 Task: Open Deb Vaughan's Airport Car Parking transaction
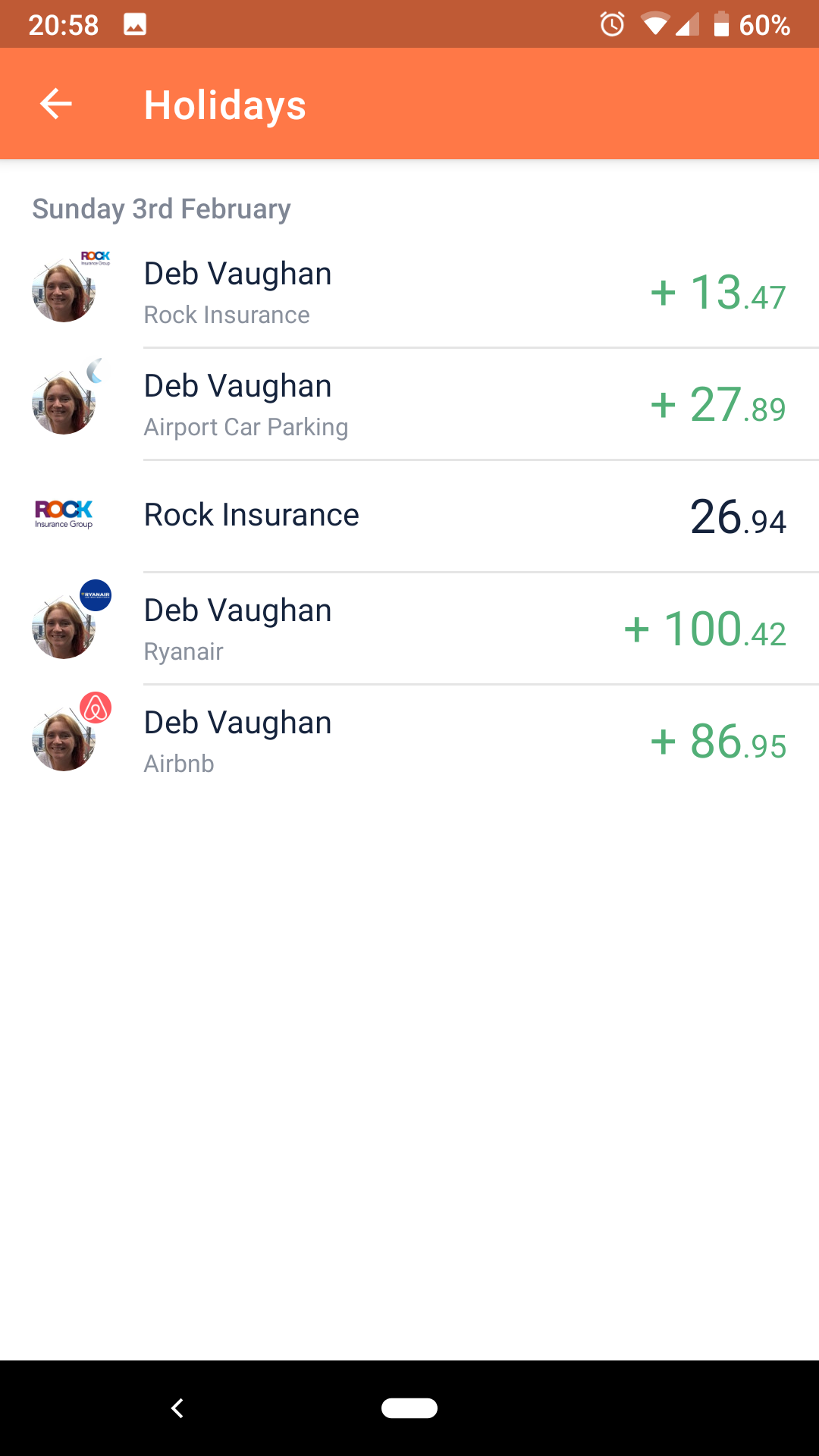point(409,404)
